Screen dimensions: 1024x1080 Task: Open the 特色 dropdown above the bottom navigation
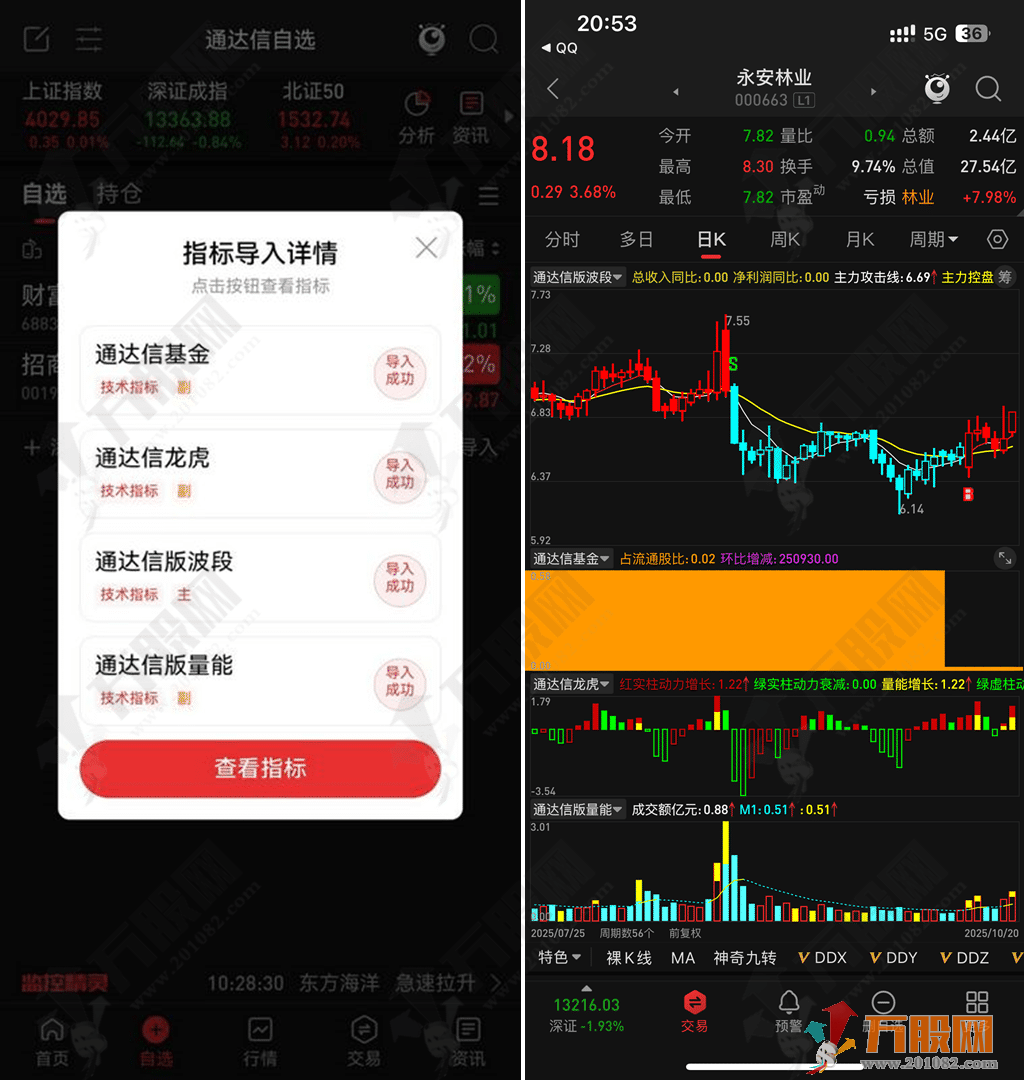[558, 957]
